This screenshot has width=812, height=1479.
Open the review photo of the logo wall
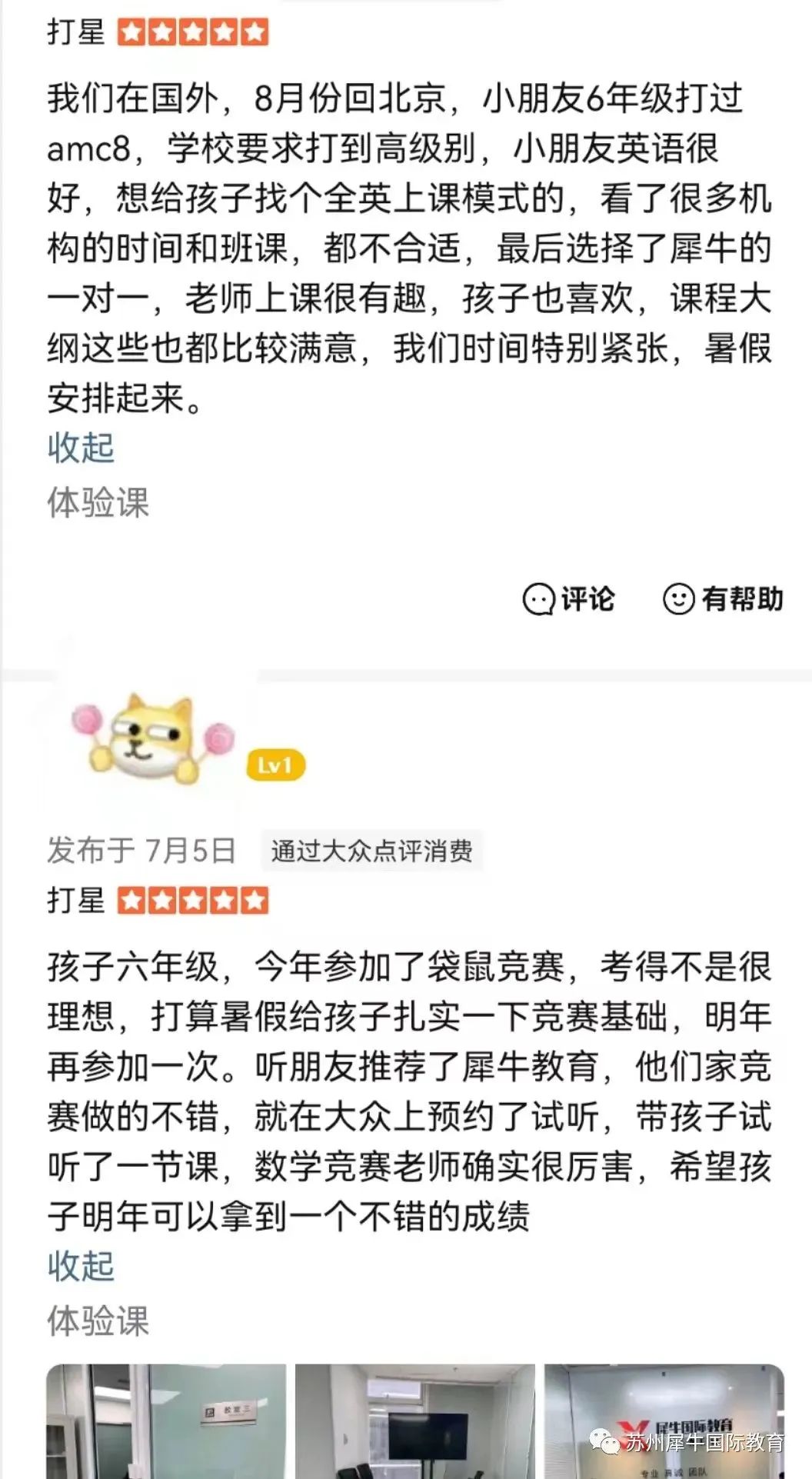tap(664, 1421)
